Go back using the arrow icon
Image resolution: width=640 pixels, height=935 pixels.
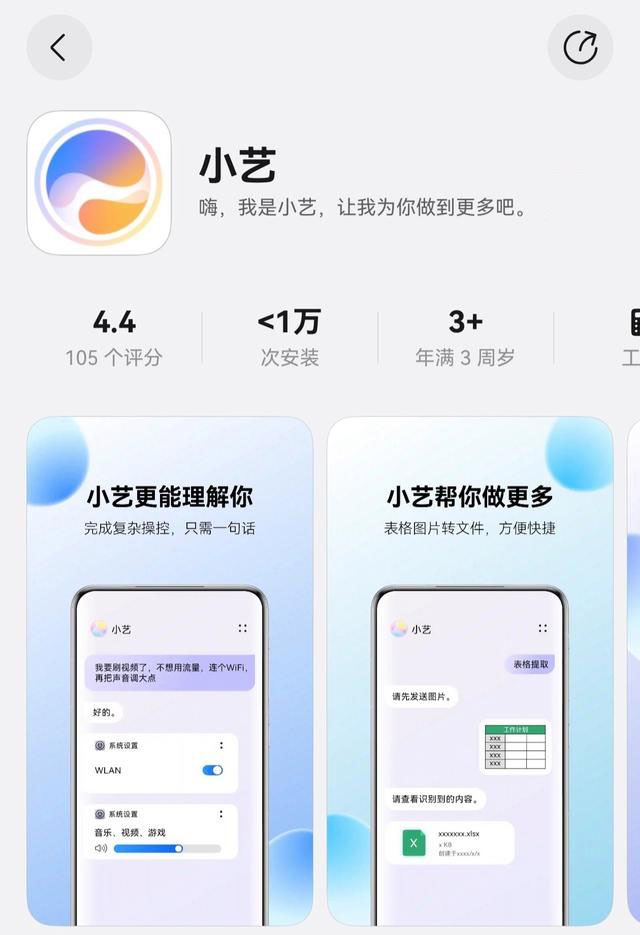[59, 47]
